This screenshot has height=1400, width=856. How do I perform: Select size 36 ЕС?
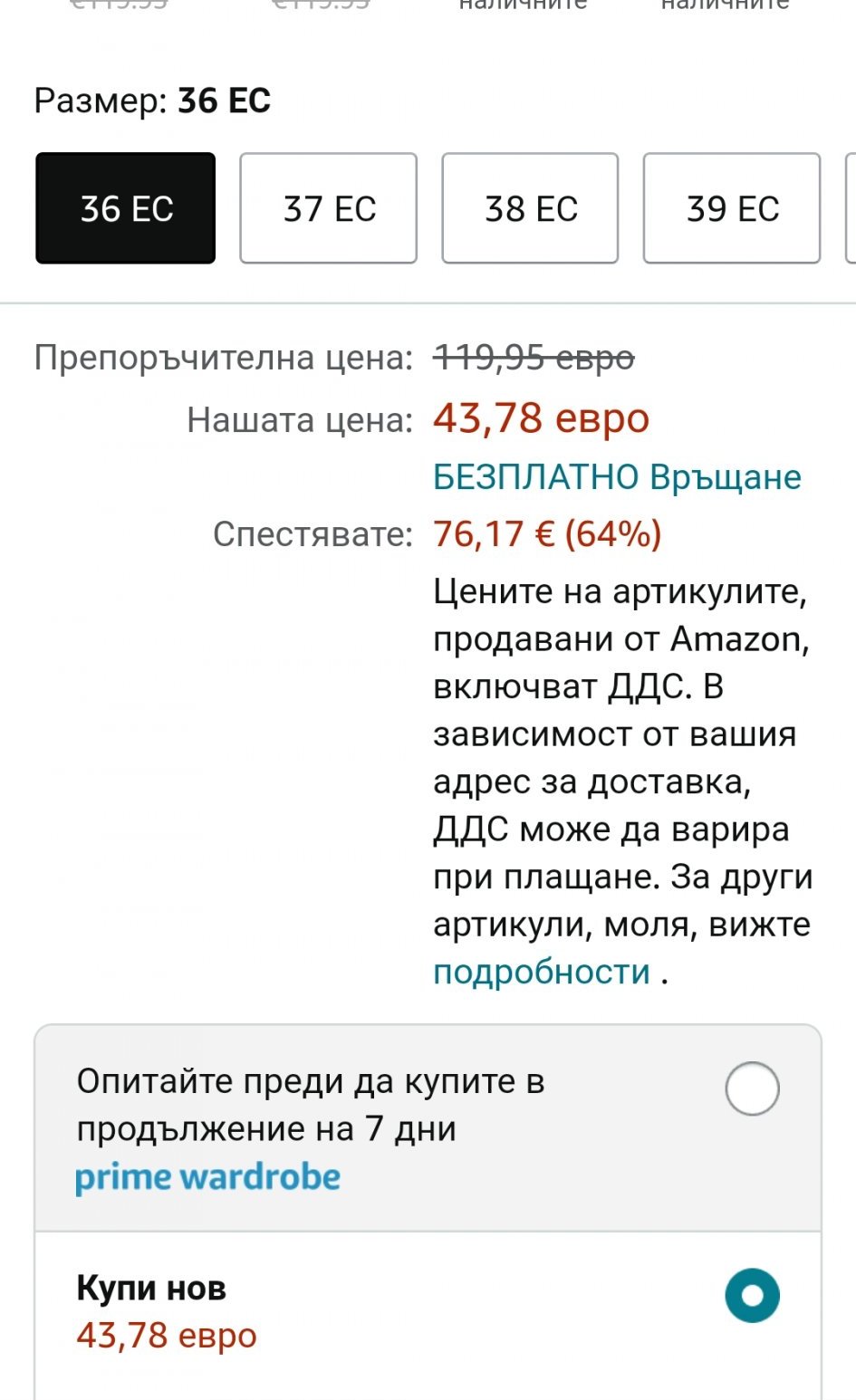[126, 208]
